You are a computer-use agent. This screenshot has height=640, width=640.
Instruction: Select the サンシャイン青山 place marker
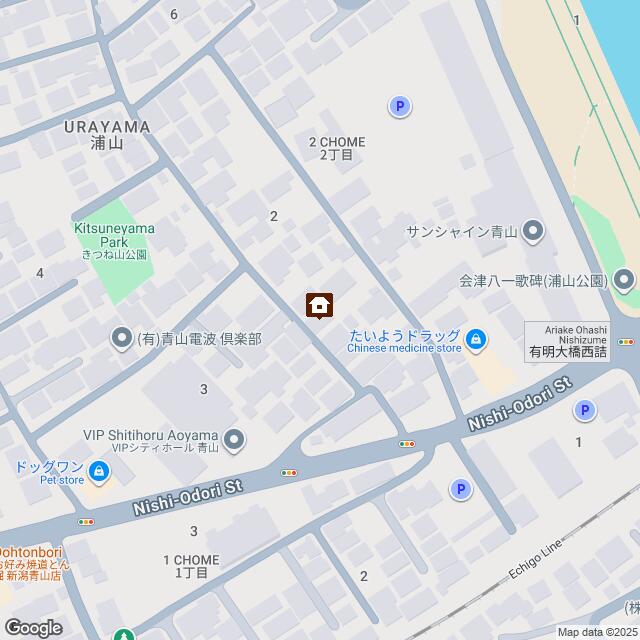coord(532,232)
